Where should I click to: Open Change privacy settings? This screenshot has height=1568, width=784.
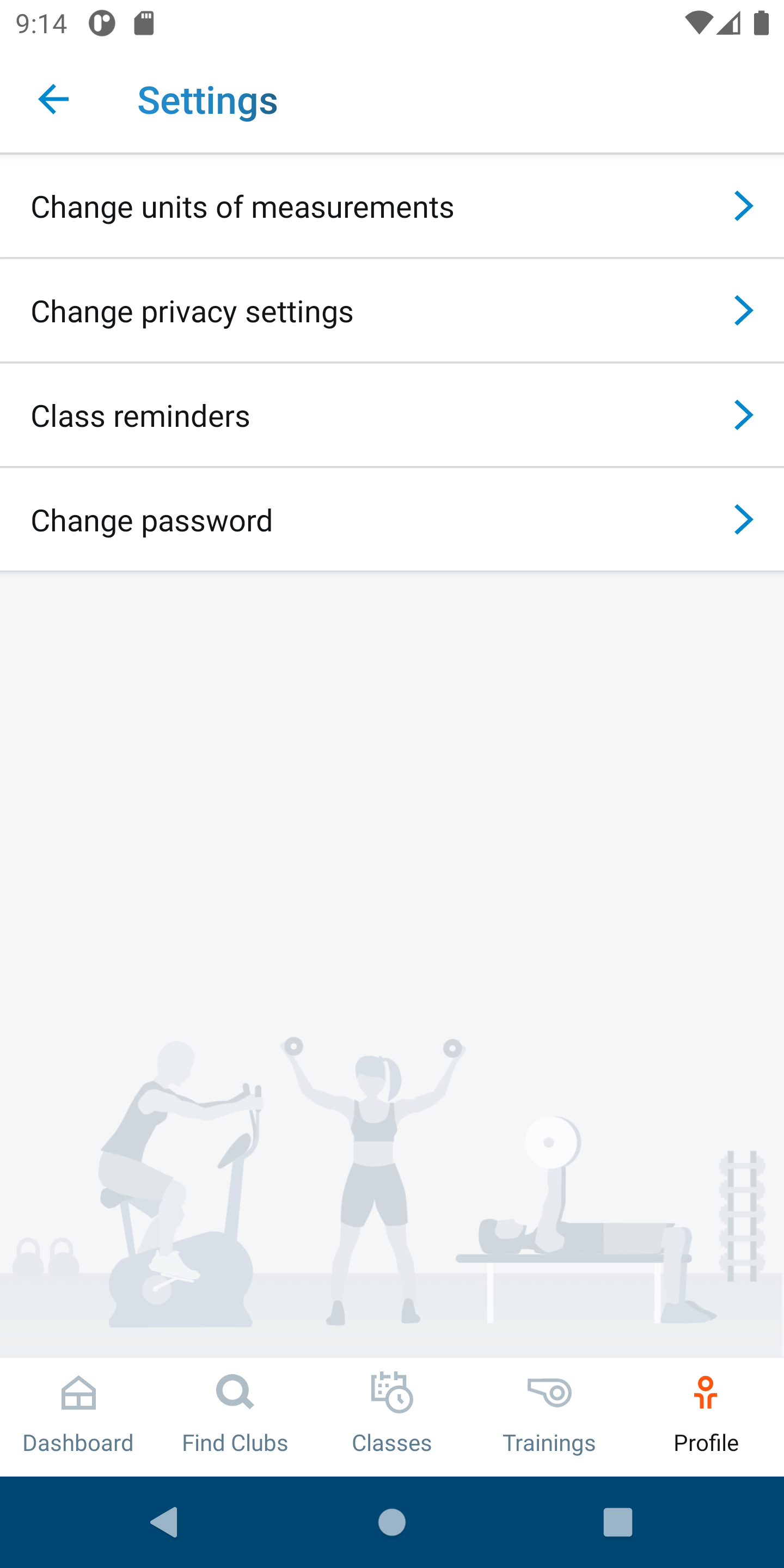(x=392, y=311)
